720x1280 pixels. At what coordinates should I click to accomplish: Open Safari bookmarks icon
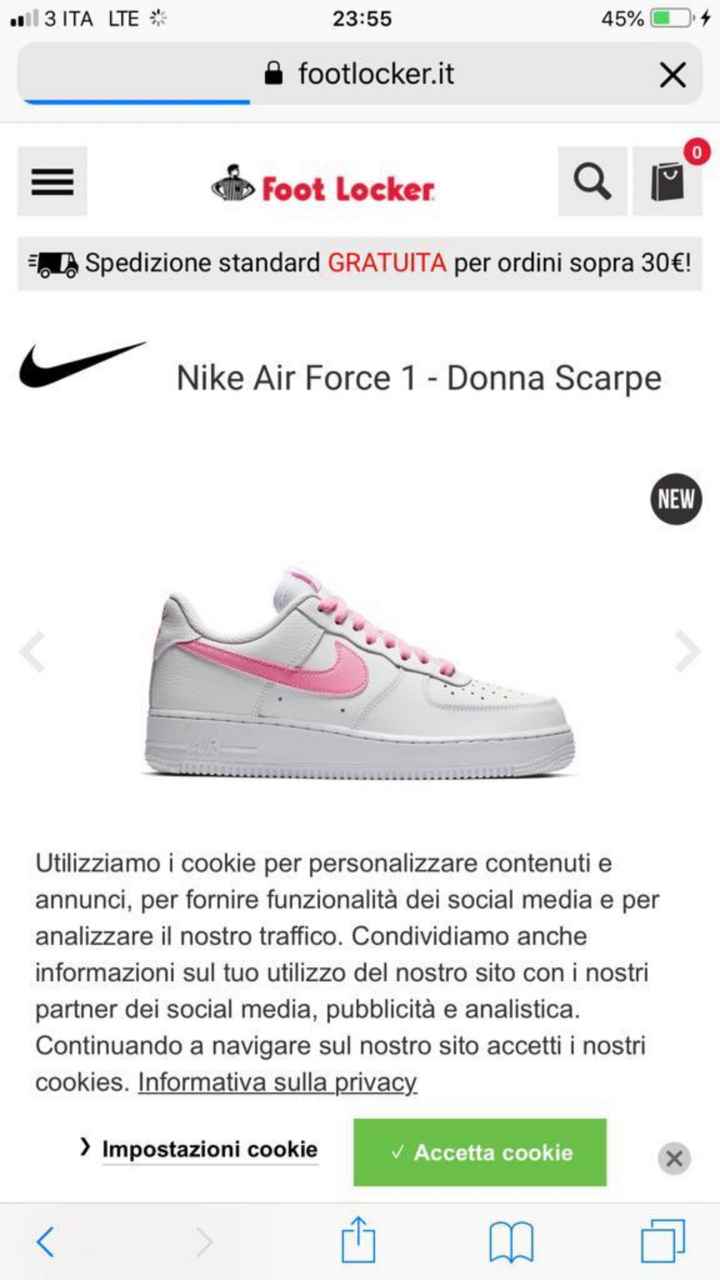click(512, 1243)
